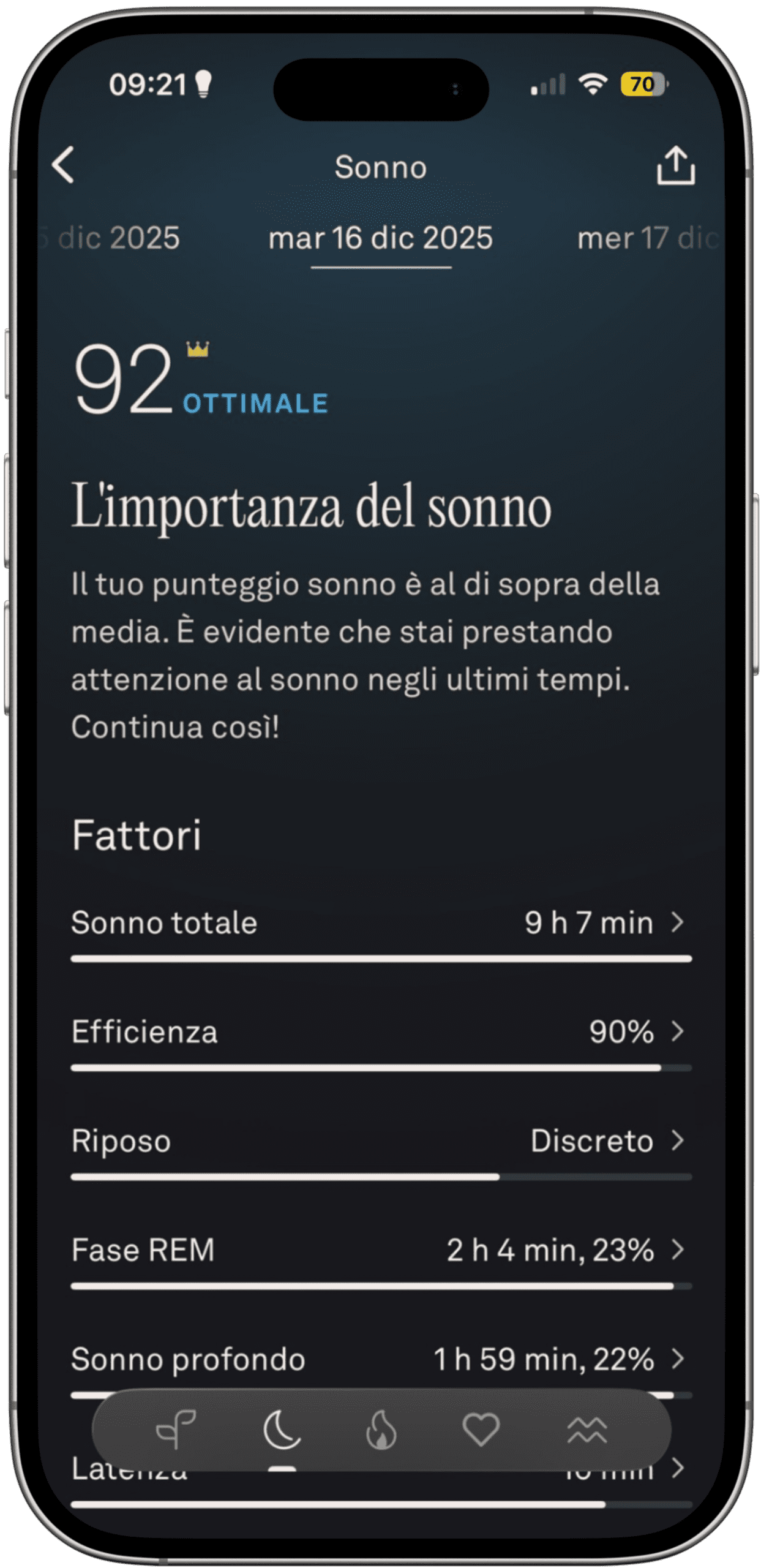Image resolution: width=761 pixels, height=1568 pixels.
Task: Select the moon sleep tab
Action: point(282,1430)
